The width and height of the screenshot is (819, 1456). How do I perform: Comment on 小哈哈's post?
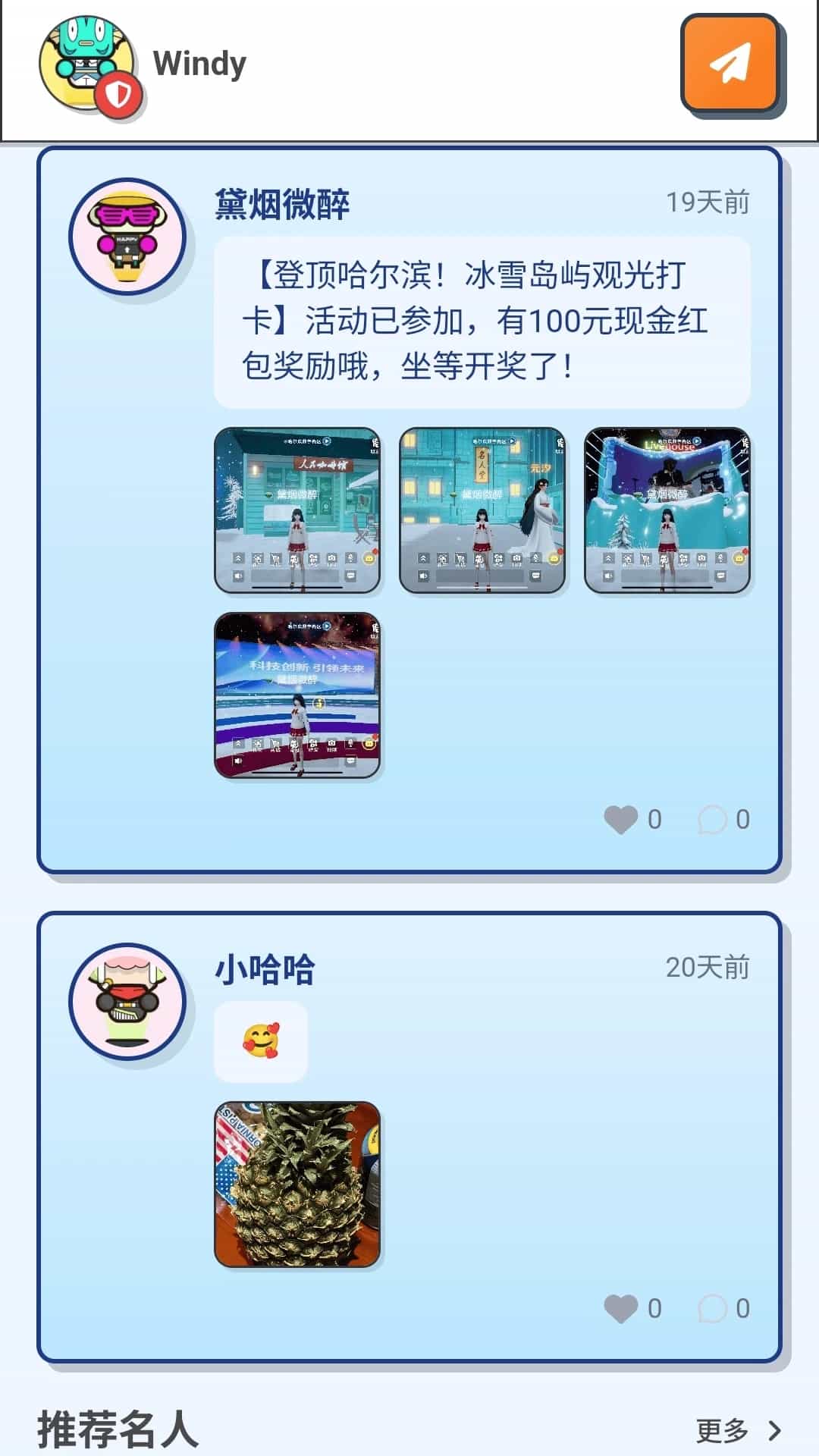pos(712,1309)
